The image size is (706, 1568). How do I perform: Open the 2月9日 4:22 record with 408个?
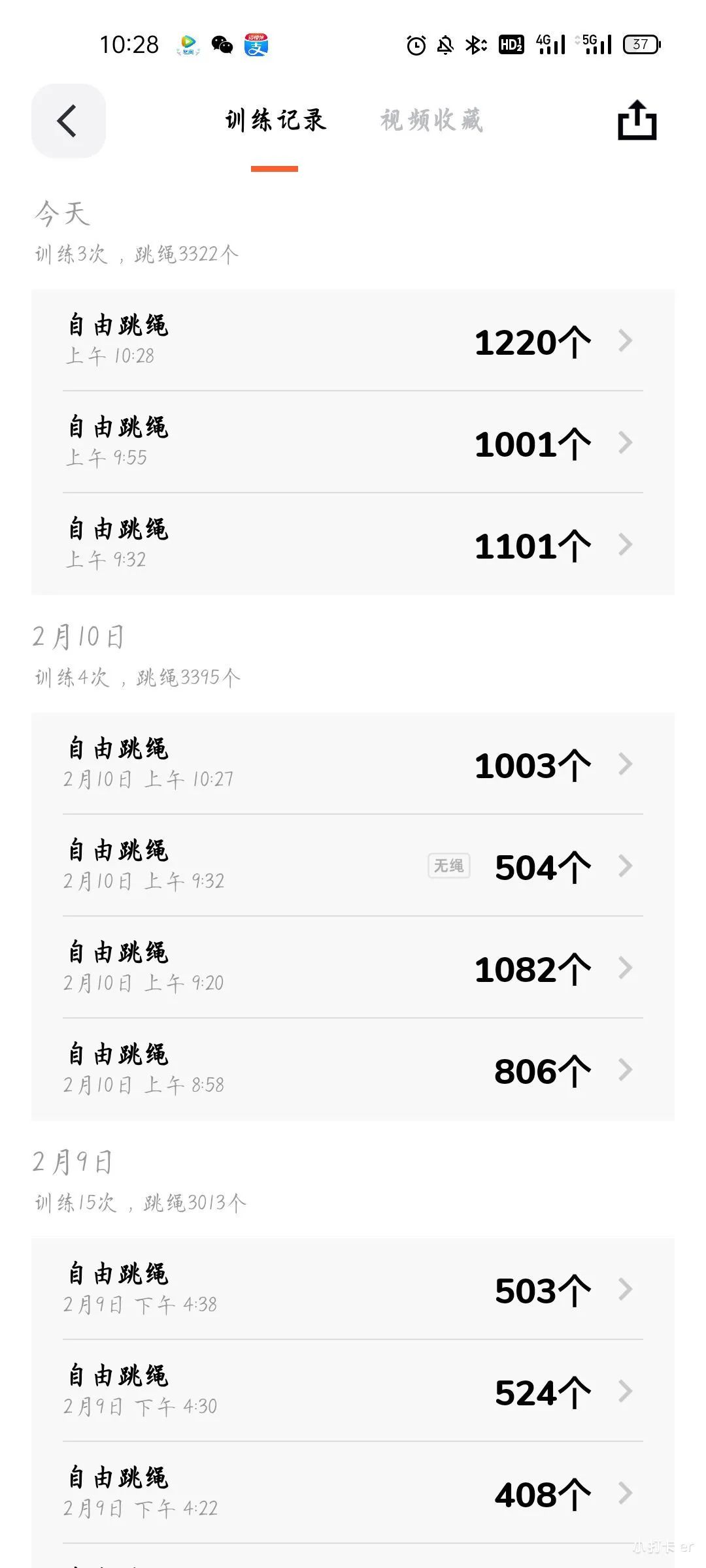(x=353, y=1493)
